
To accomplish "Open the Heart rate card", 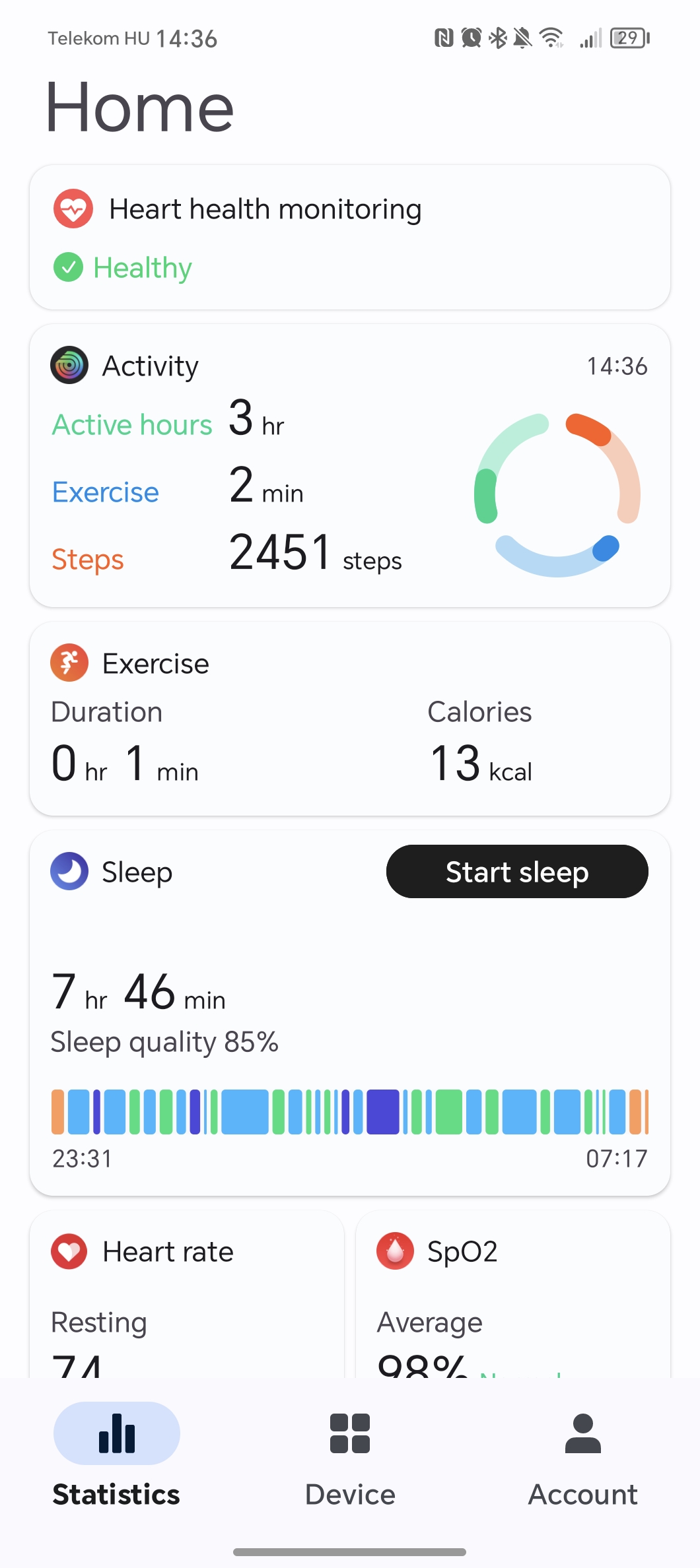I will [x=187, y=1294].
